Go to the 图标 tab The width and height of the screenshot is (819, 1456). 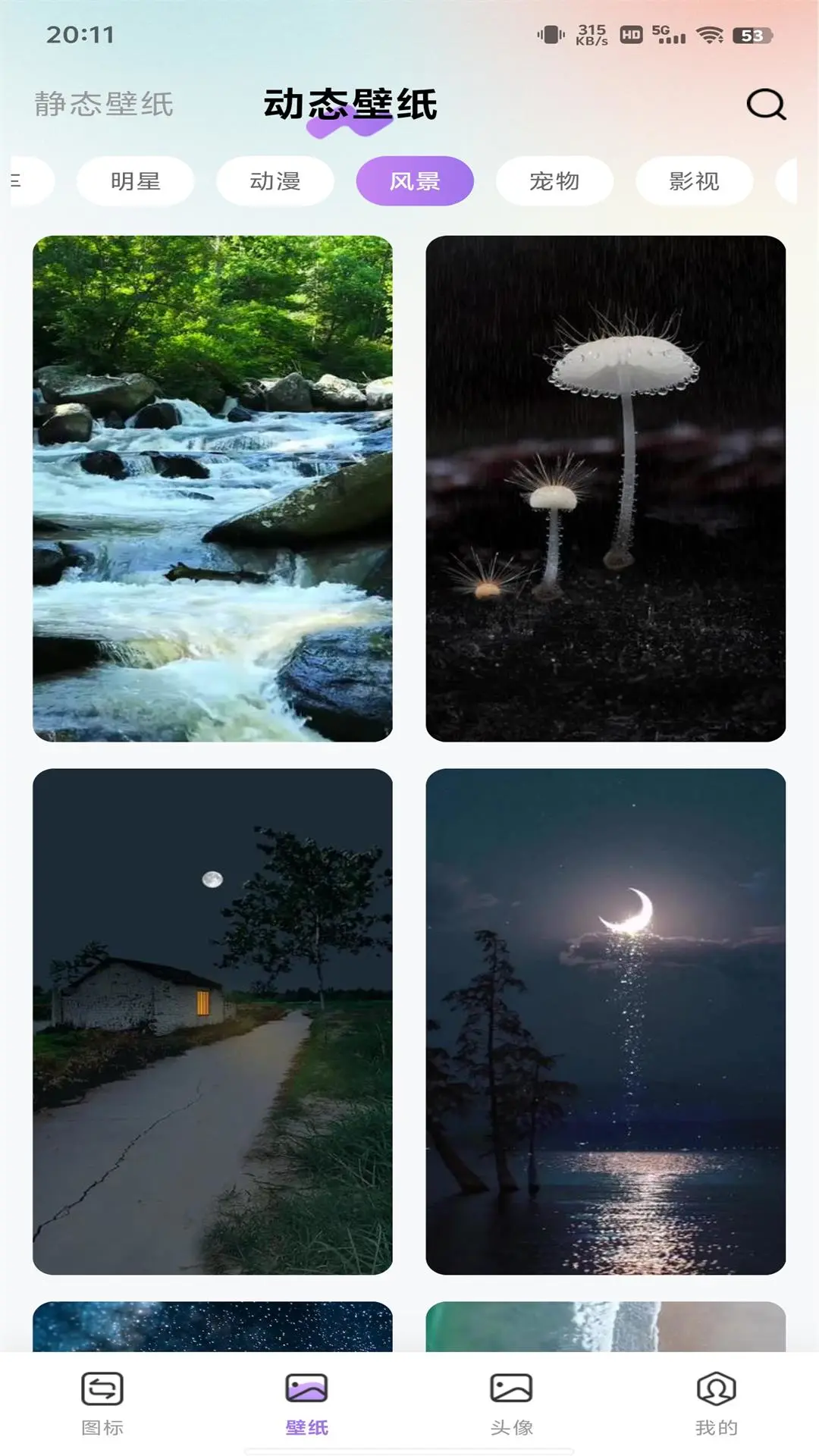tap(102, 1403)
